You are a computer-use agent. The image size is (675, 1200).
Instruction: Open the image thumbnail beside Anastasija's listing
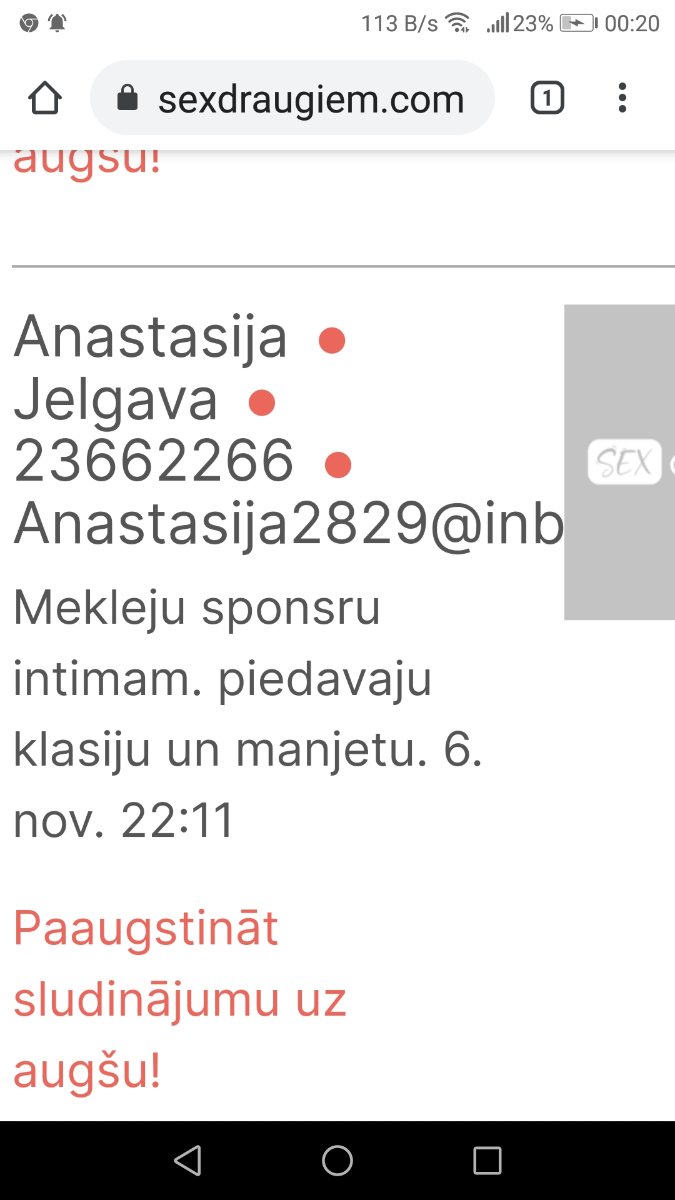point(620,462)
